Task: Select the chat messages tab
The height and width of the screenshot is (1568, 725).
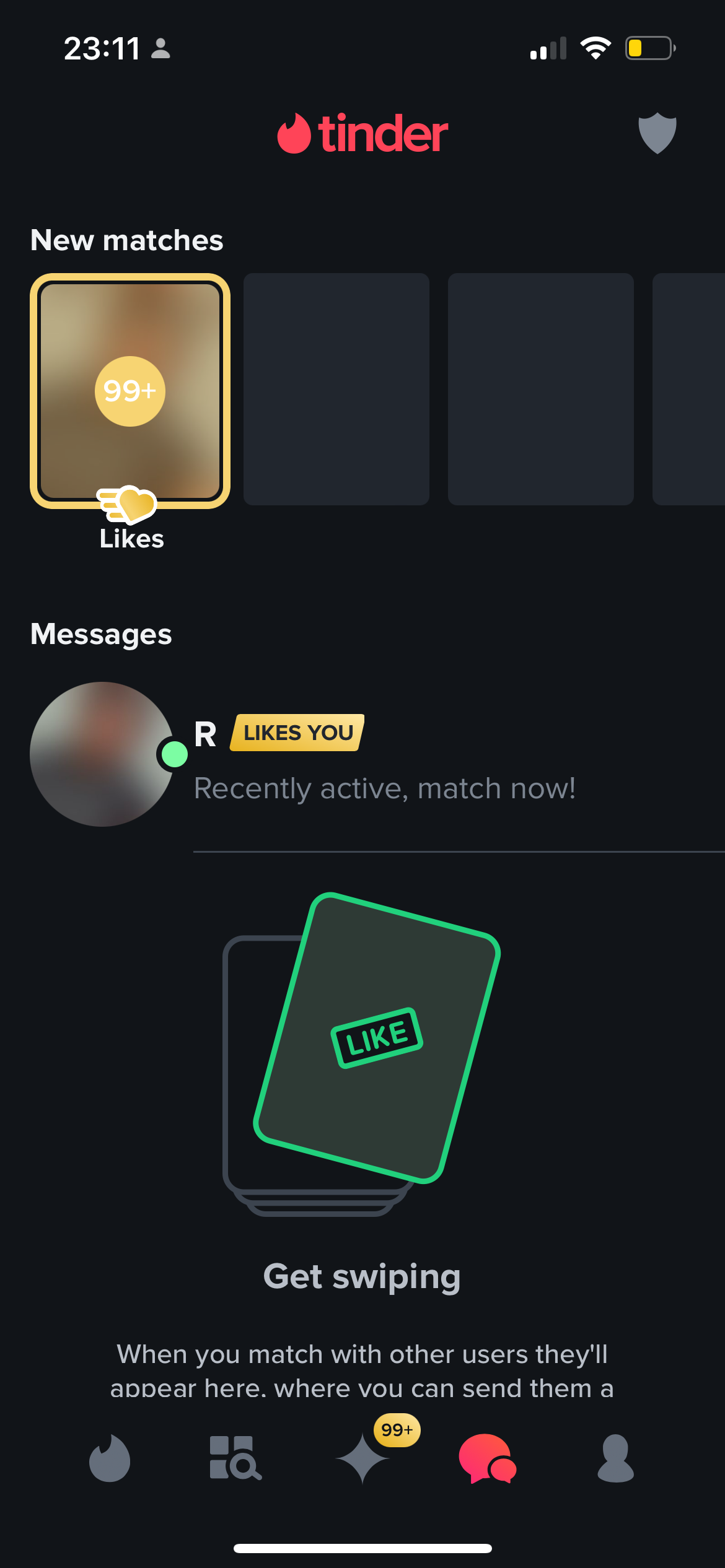Action: click(x=488, y=1459)
